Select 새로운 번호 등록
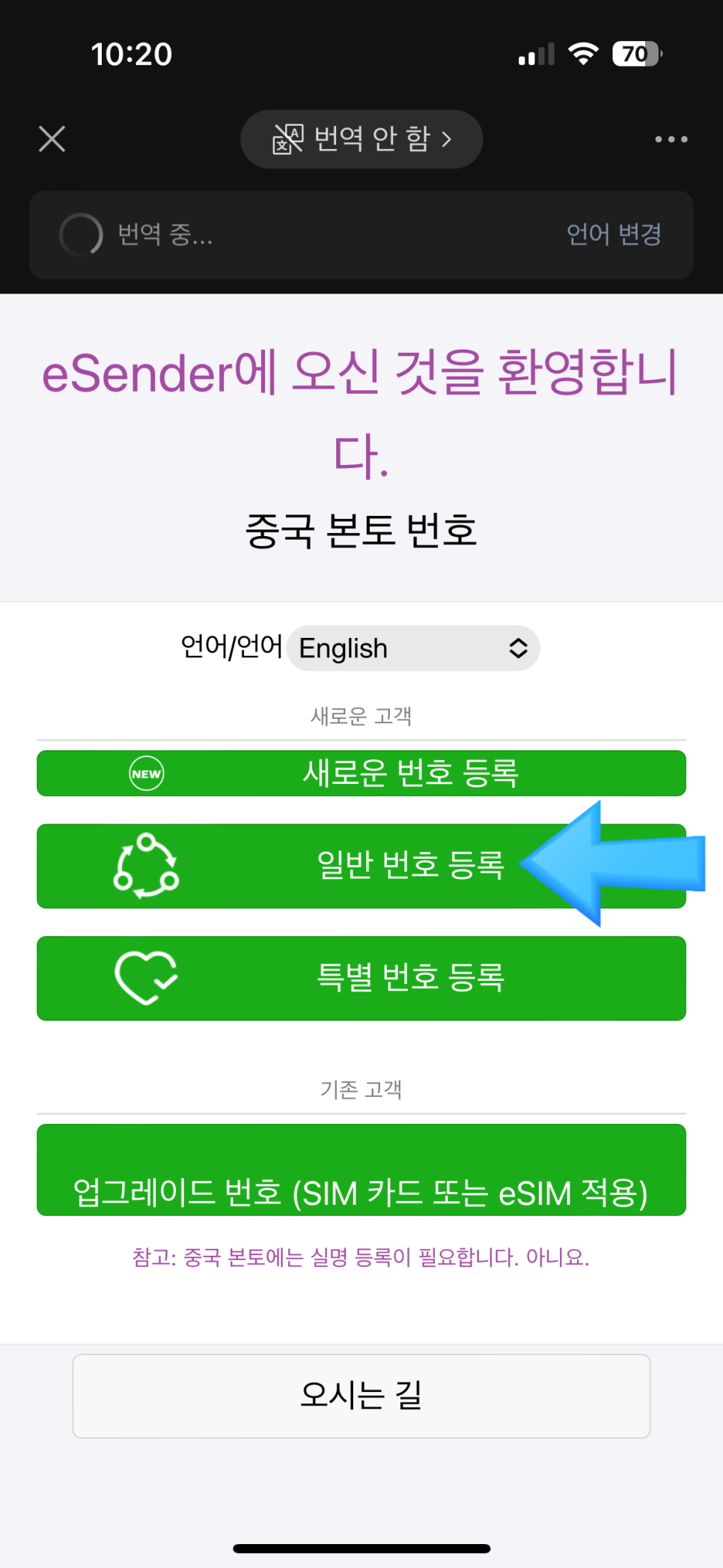This screenshot has height=1568, width=723. [361, 773]
